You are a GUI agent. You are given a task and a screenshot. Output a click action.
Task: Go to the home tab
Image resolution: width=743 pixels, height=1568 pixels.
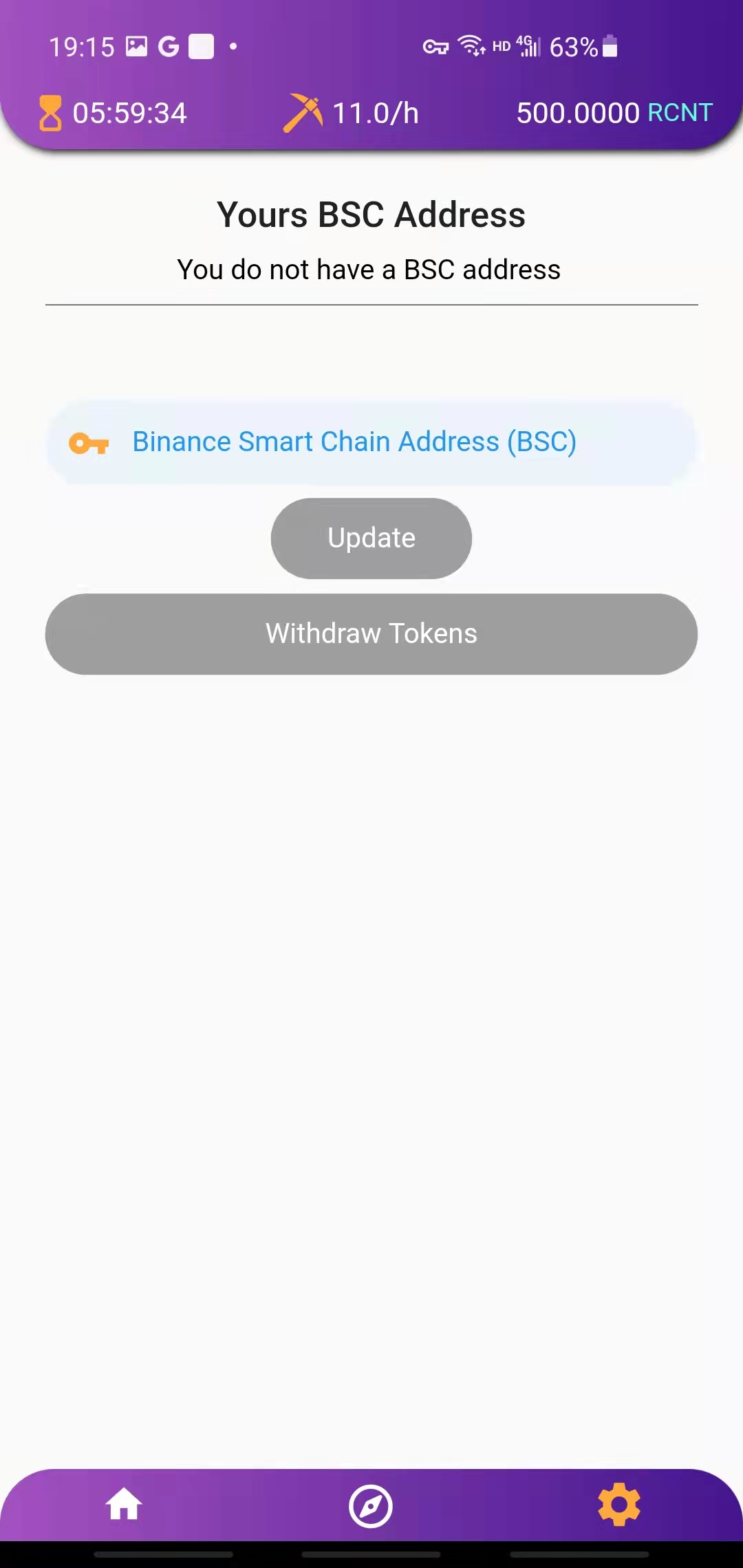pos(124,1504)
